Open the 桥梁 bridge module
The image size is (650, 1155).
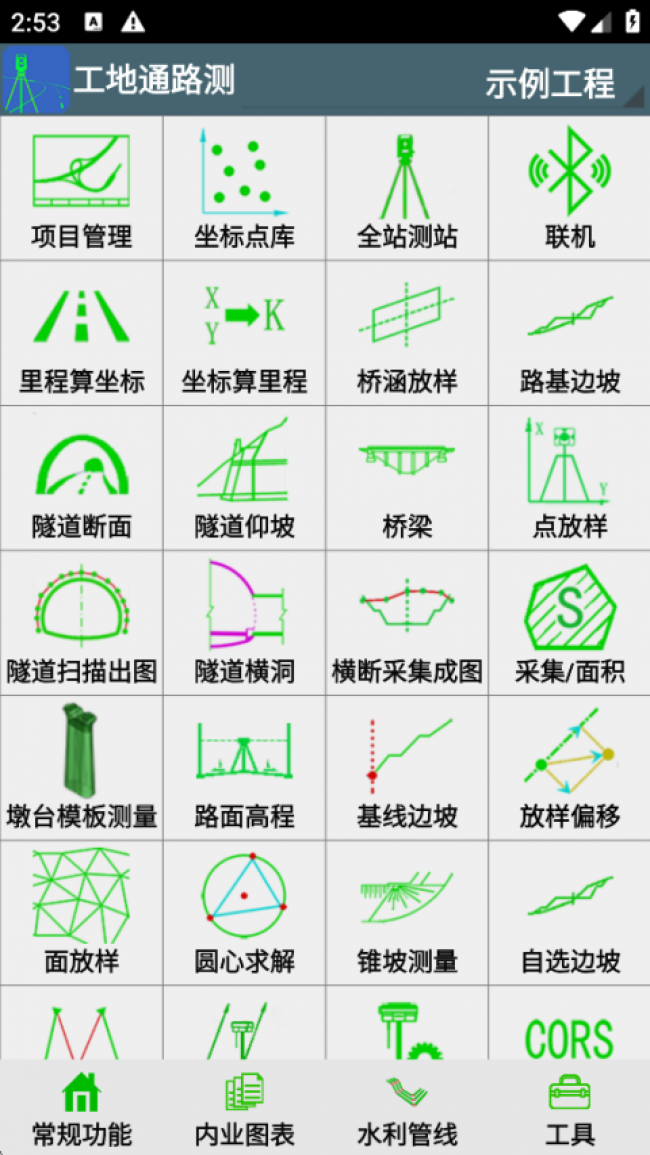(x=407, y=478)
